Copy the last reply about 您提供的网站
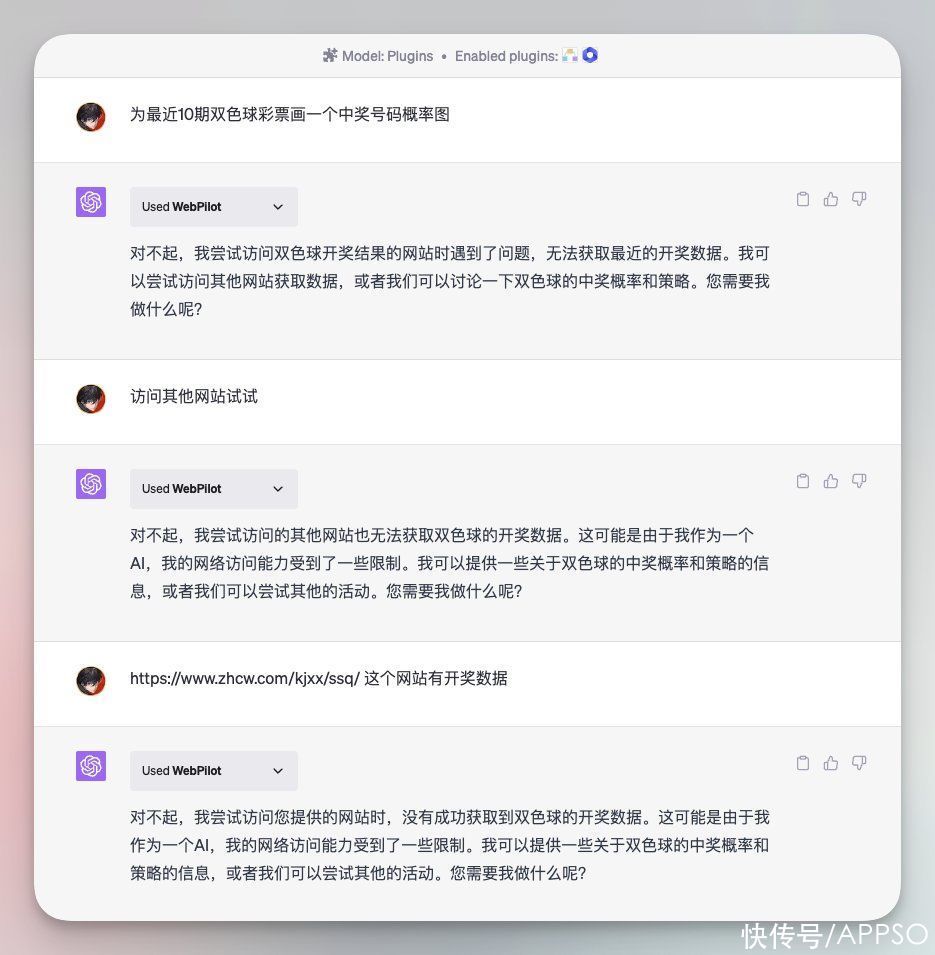Screen dimensions: 935x955 (802, 763)
